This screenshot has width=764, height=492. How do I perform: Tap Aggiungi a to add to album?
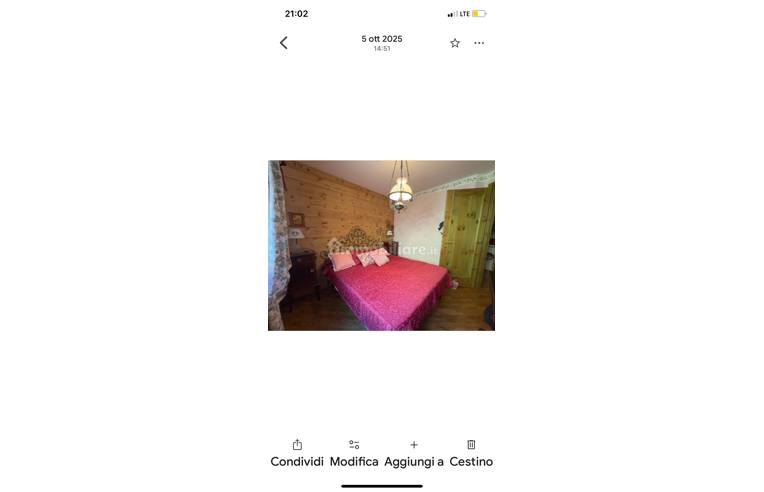pyautogui.click(x=414, y=452)
